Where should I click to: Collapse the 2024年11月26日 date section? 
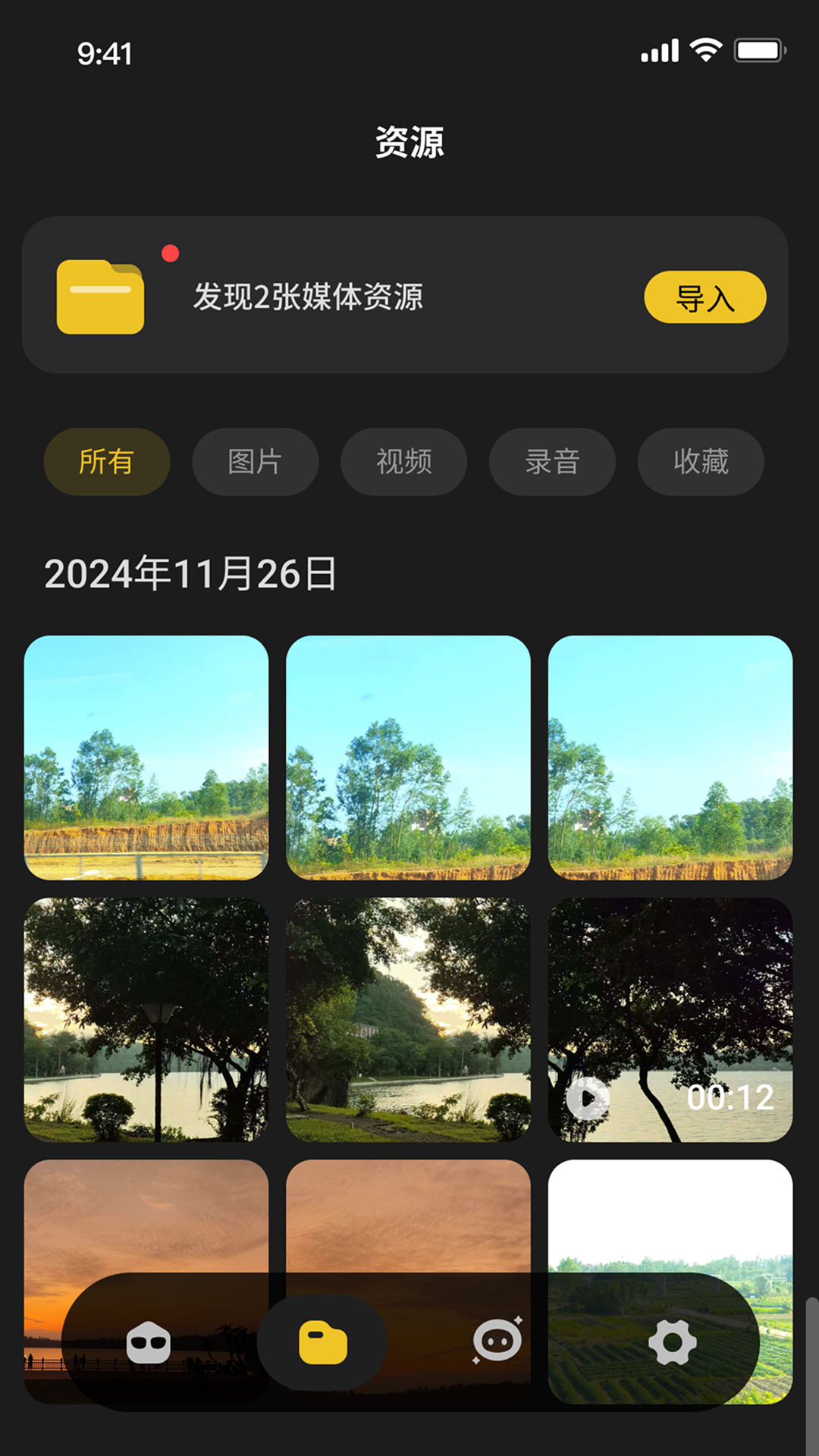190,574
